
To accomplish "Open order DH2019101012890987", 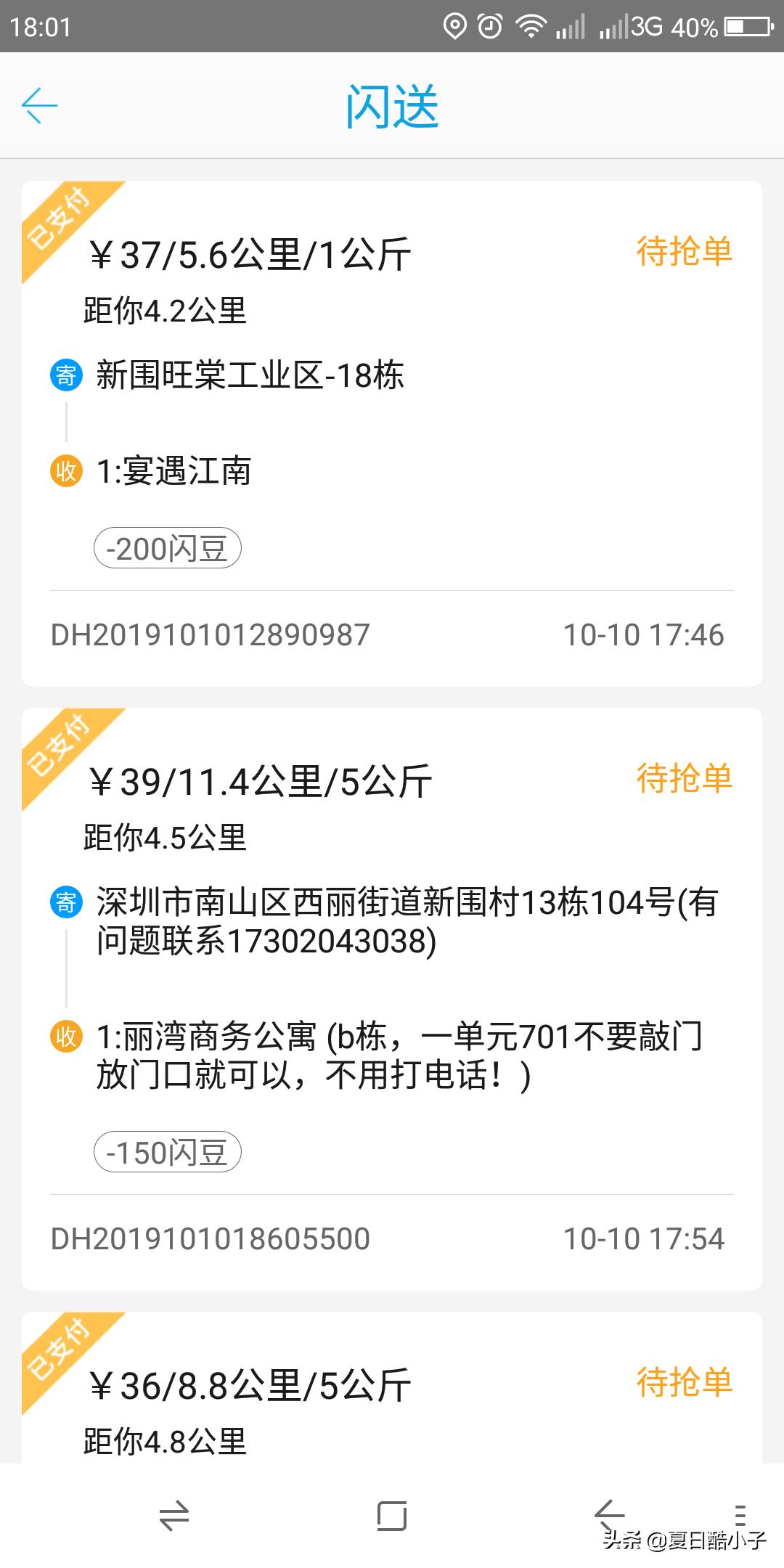I will click(209, 634).
